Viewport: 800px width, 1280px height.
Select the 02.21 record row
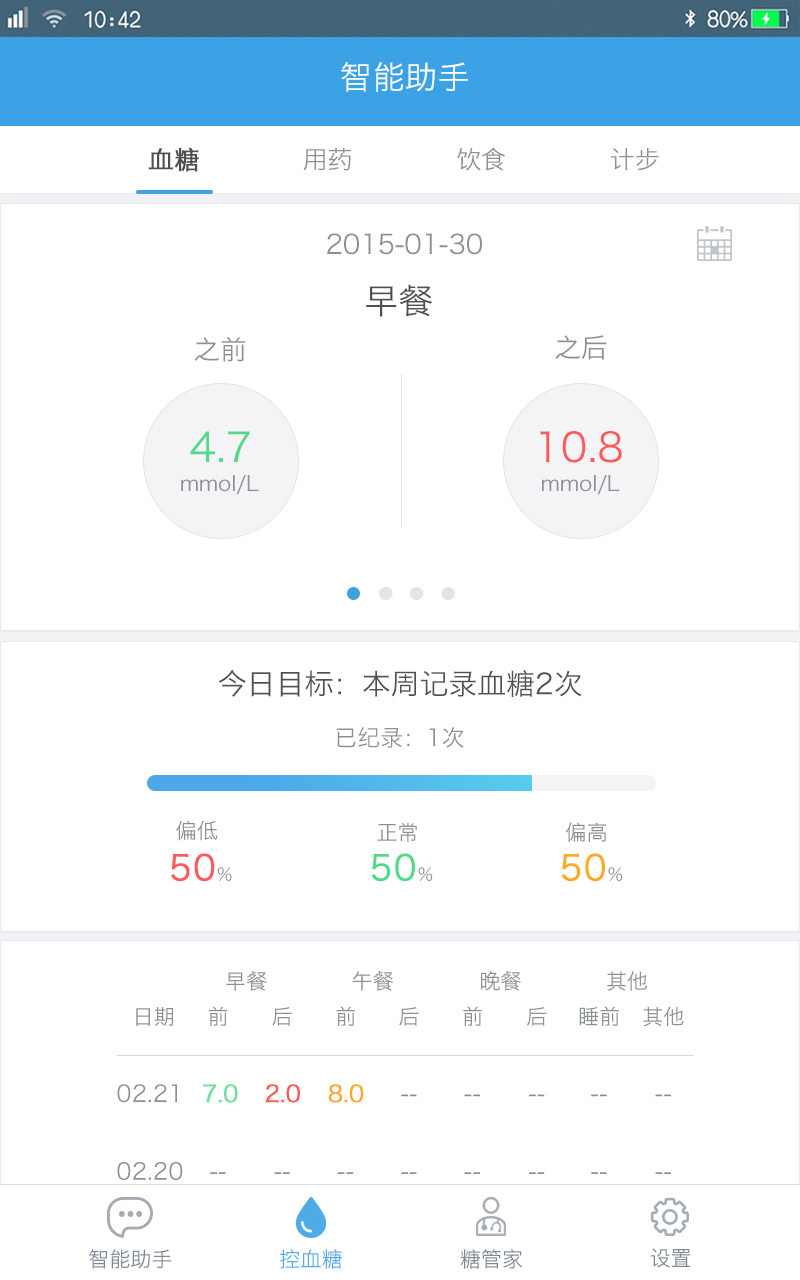click(x=400, y=1094)
